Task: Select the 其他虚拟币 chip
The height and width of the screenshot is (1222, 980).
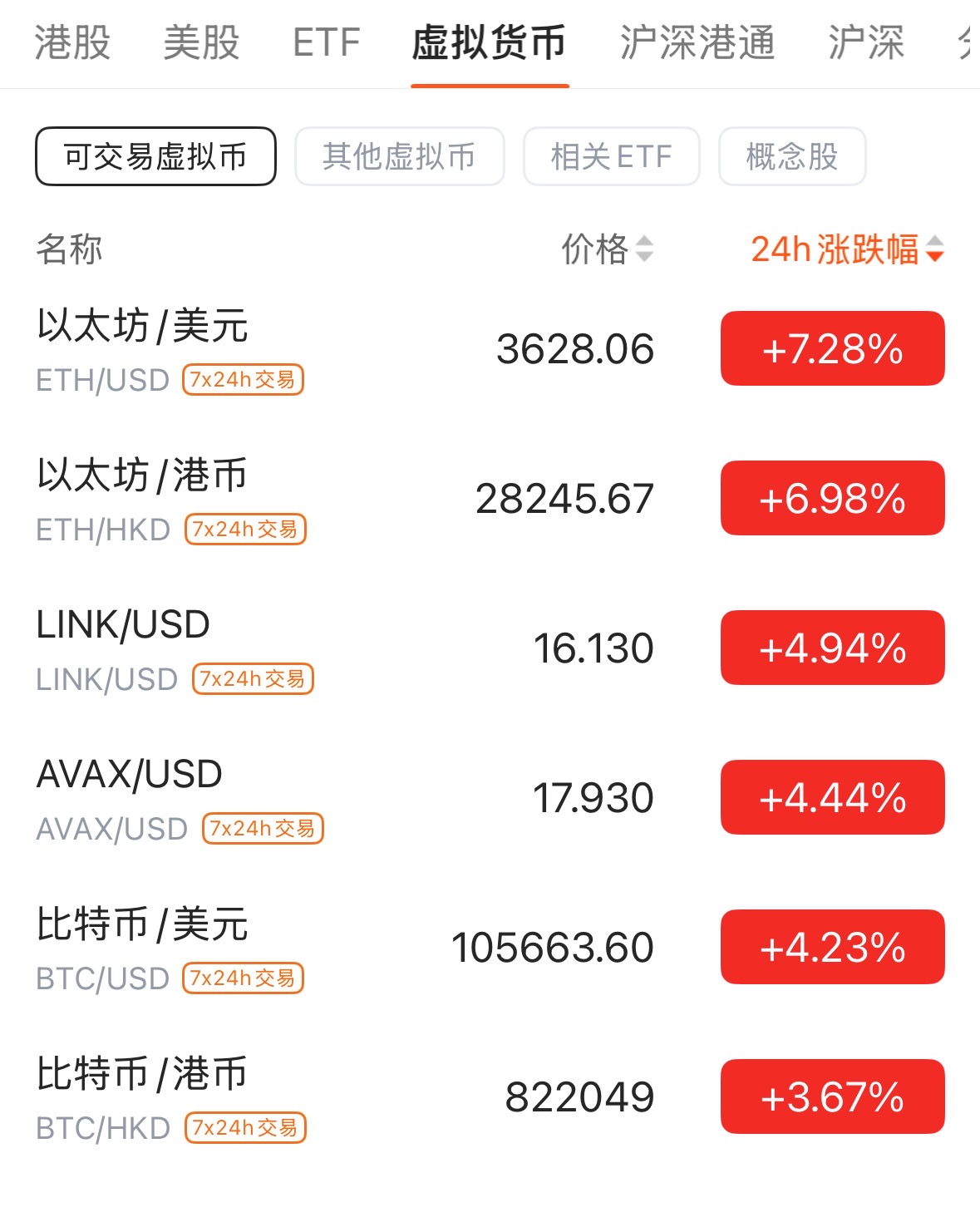Action: 399,156
